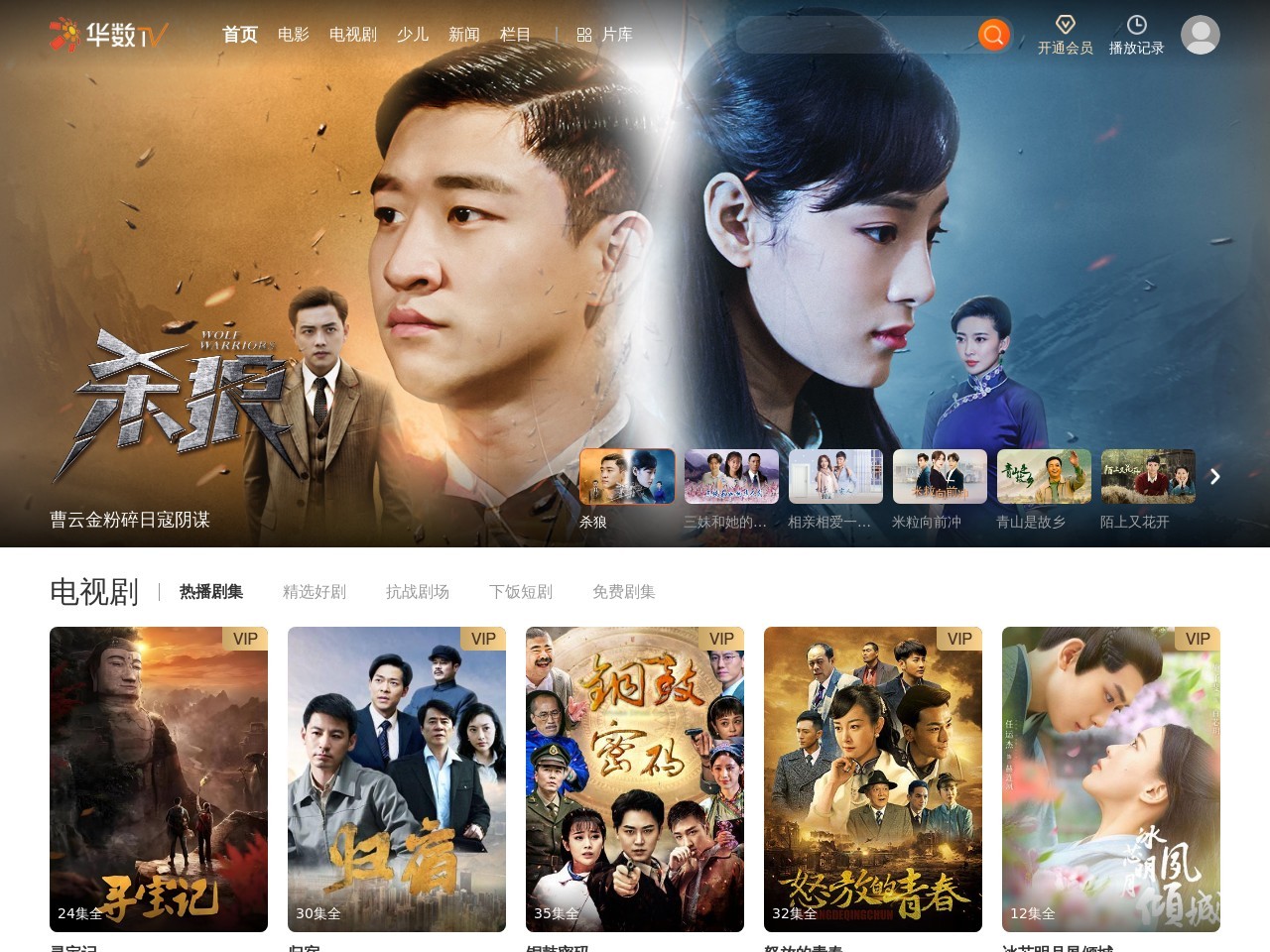This screenshot has width=1270, height=952.
Task: Select the 青山是故乡 banner thumbnail
Action: 1044,477
